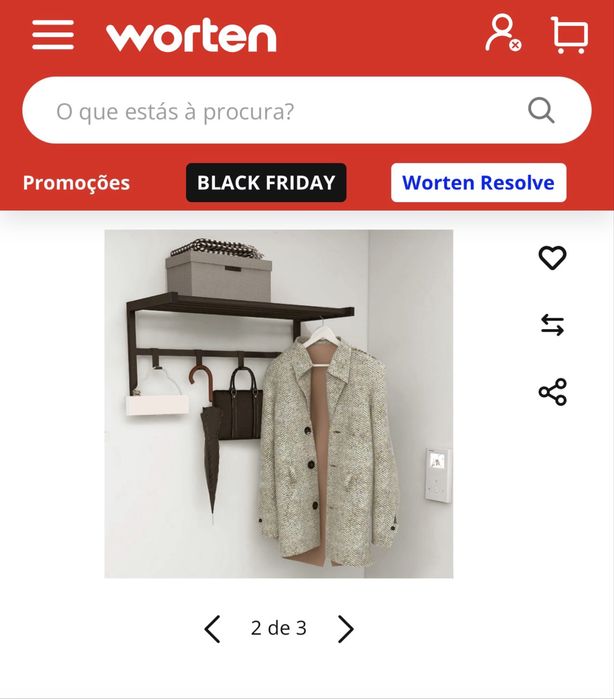Go to next product image
The image size is (614, 699).
coord(345,629)
